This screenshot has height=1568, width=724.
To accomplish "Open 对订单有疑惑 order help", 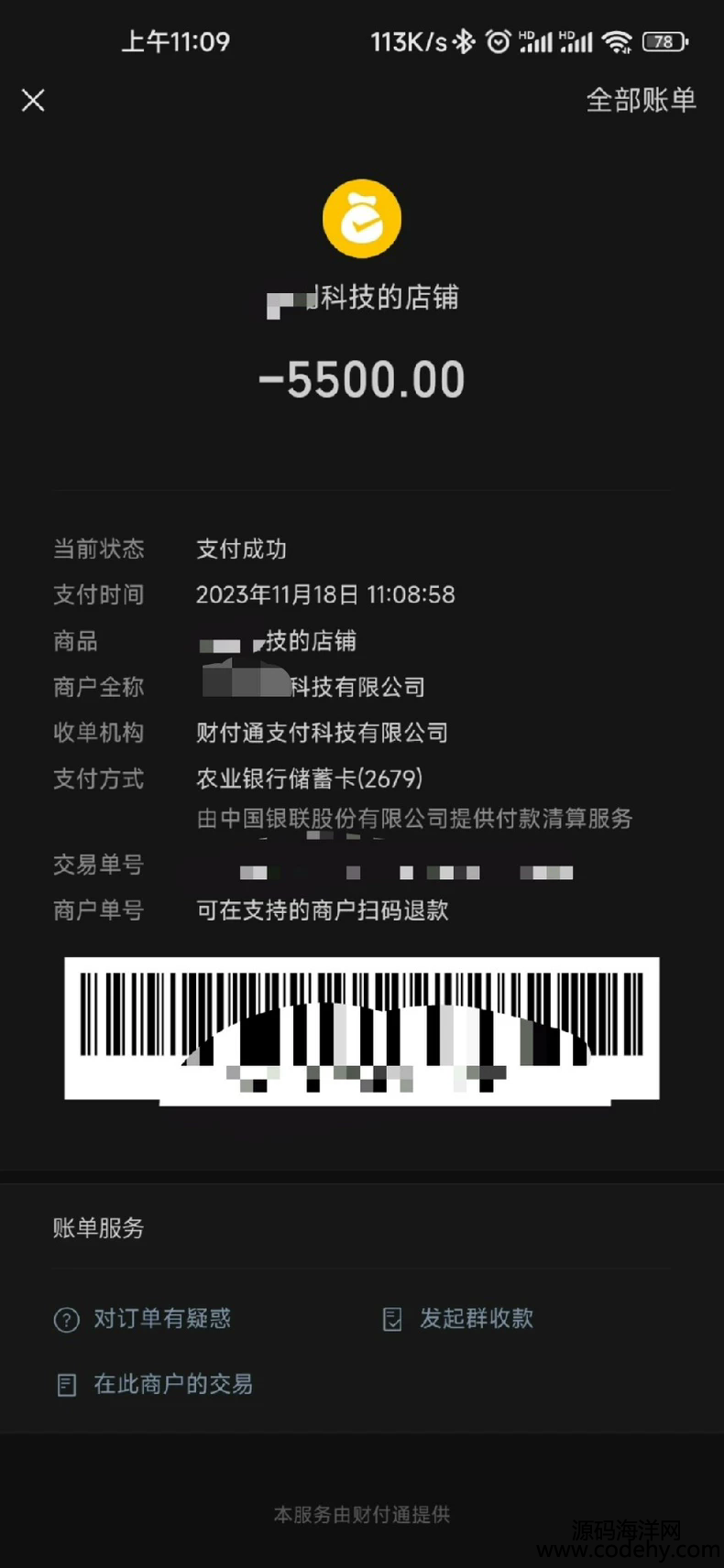I will (145, 1319).
